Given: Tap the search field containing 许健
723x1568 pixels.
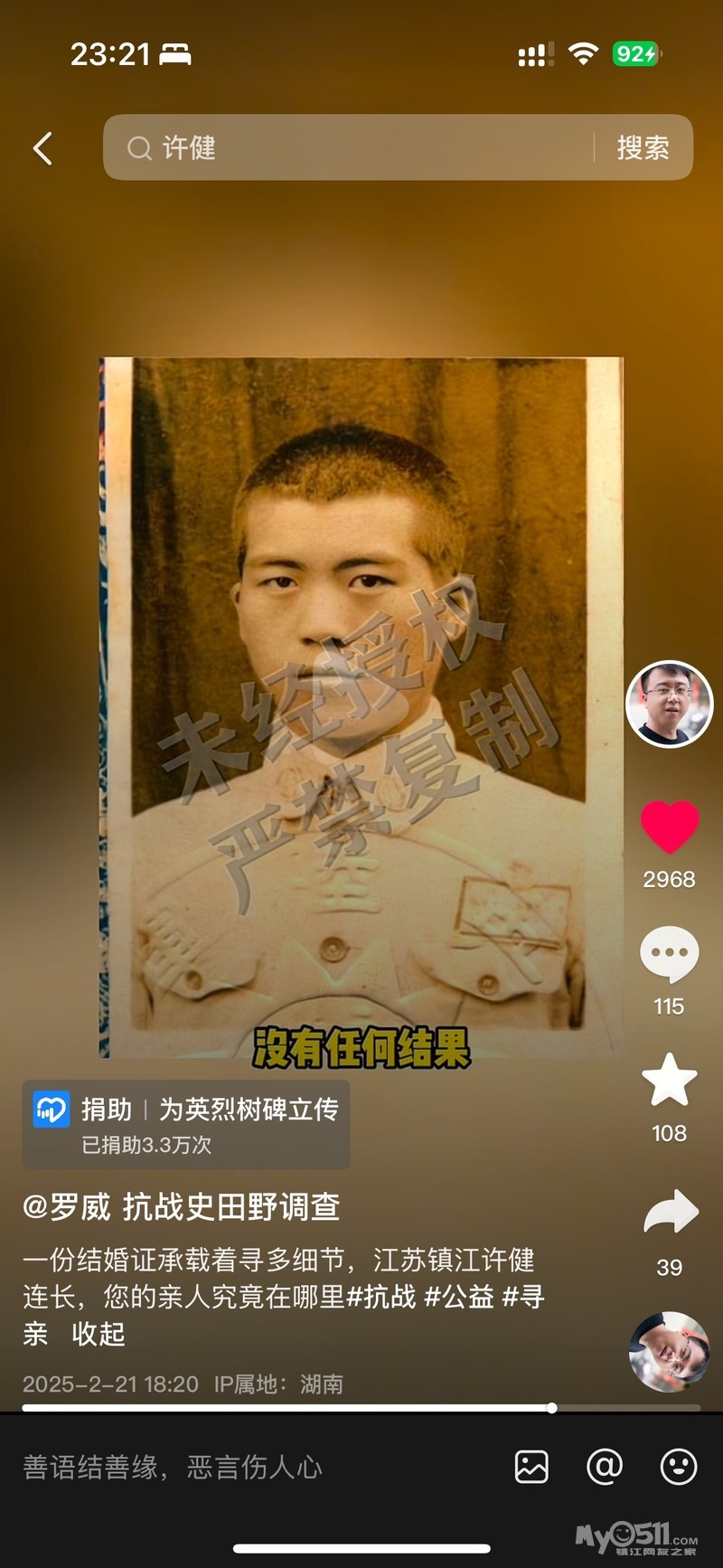Looking at the screenshot, I should 352,147.
